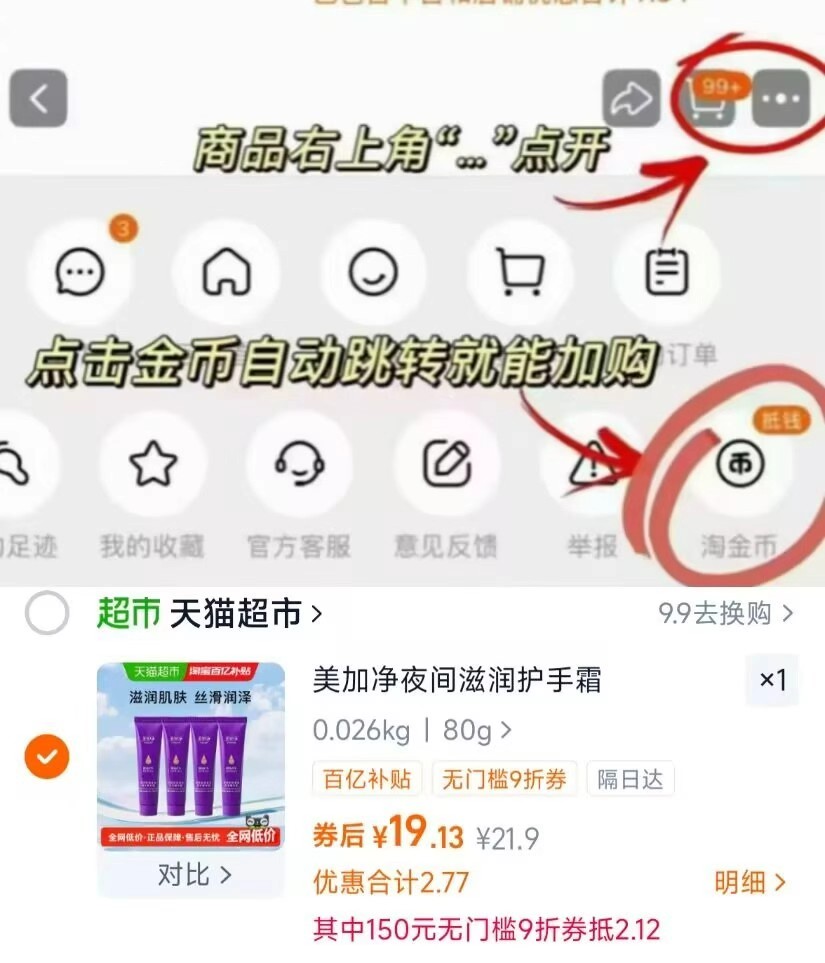Select the 我的收藏 star icon

click(151, 463)
